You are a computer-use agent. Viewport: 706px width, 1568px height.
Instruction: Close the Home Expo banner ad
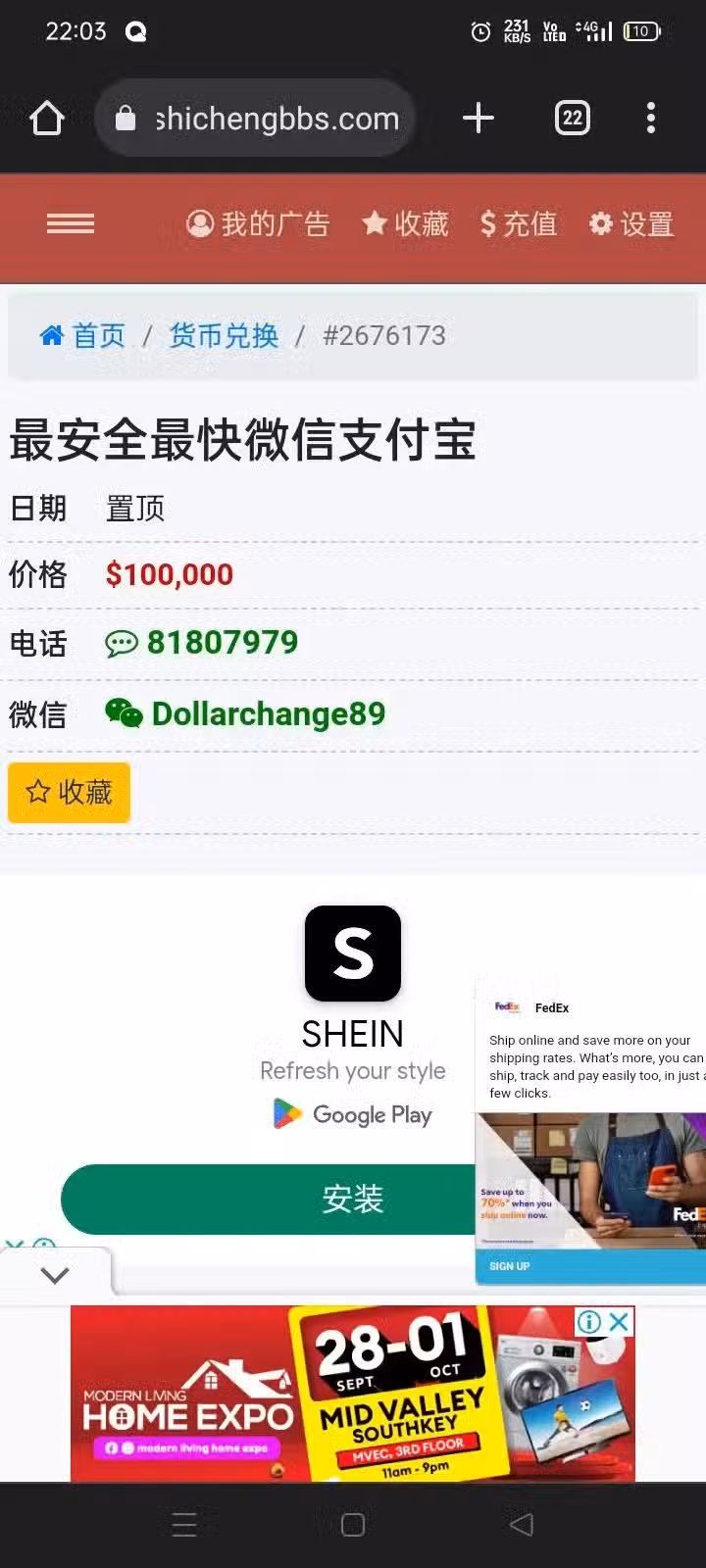pyautogui.click(x=619, y=1321)
